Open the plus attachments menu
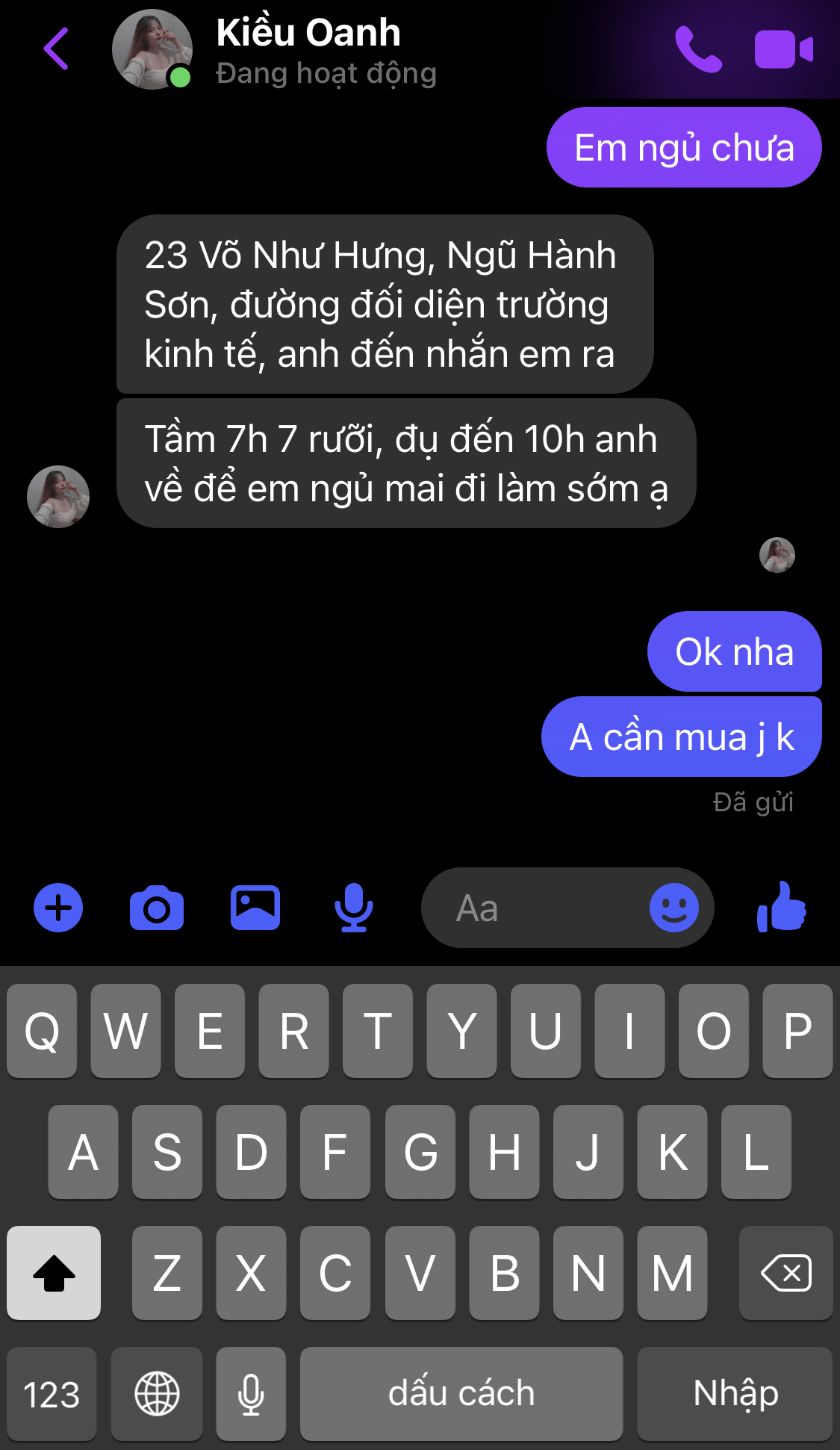Image resolution: width=840 pixels, height=1450 pixels. click(58, 908)
